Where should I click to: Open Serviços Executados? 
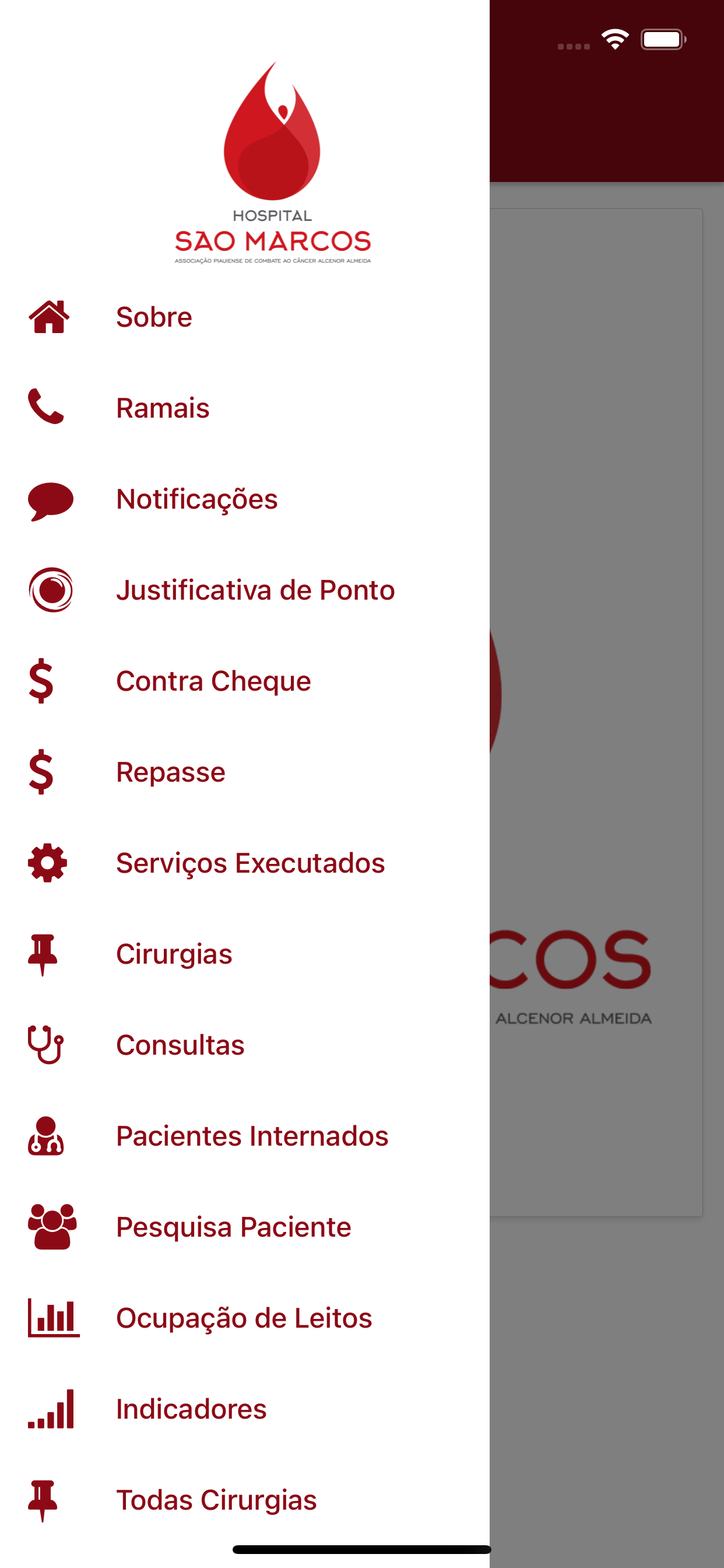coord(245,863)
